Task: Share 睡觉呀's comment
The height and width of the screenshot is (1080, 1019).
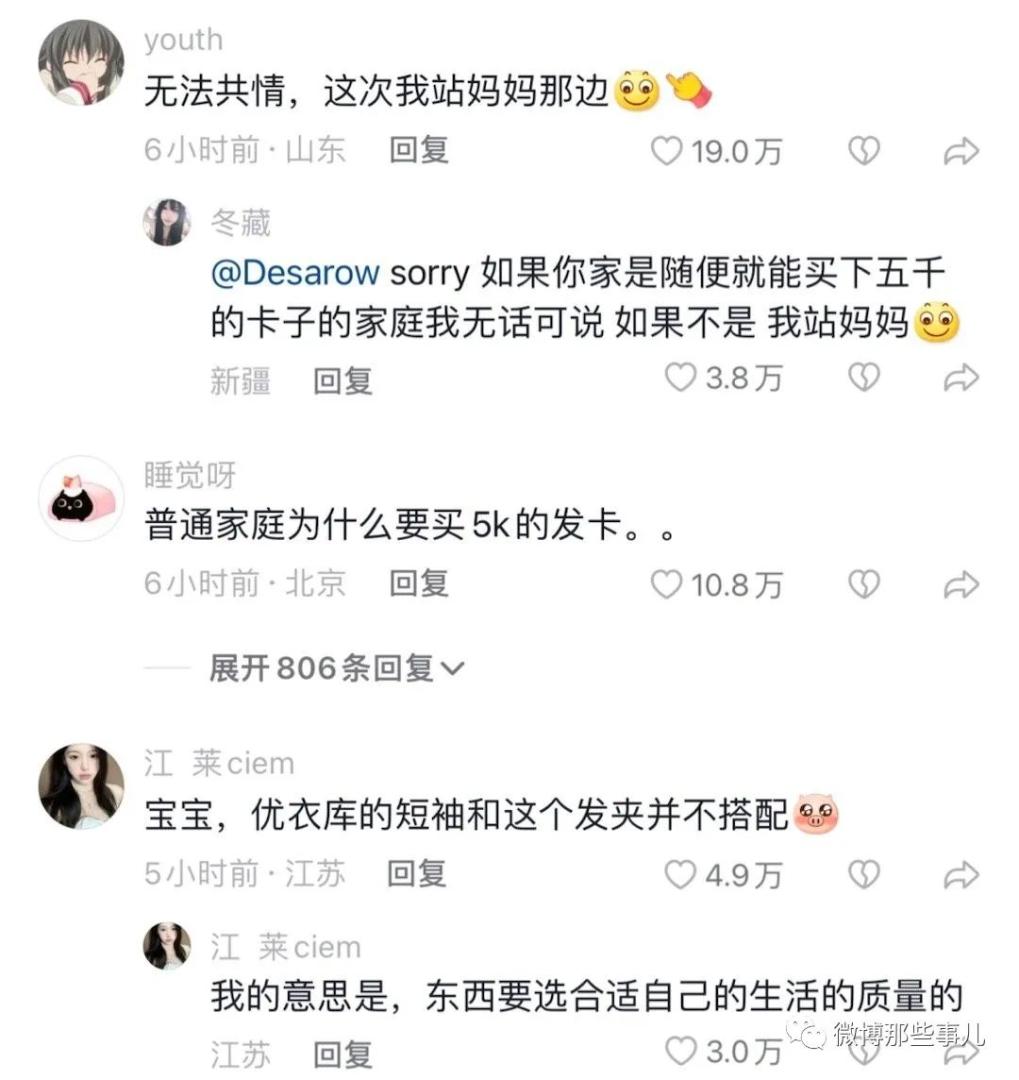Action: click(961, 585)
